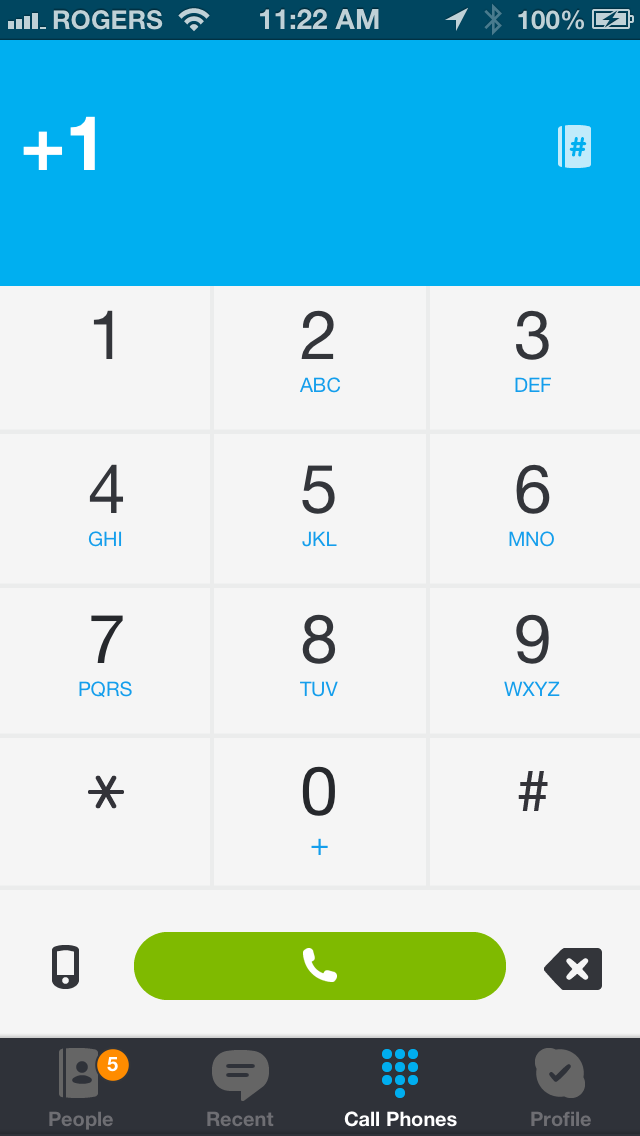Tap the asterisk key
Screen dimensions: 640x1136
pos(105,811)
